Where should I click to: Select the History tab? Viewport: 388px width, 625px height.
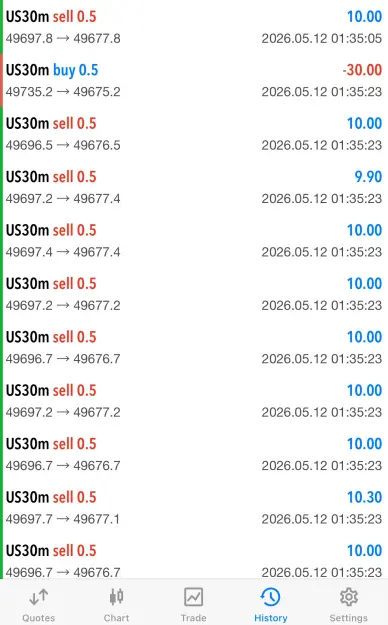[270, 604]
